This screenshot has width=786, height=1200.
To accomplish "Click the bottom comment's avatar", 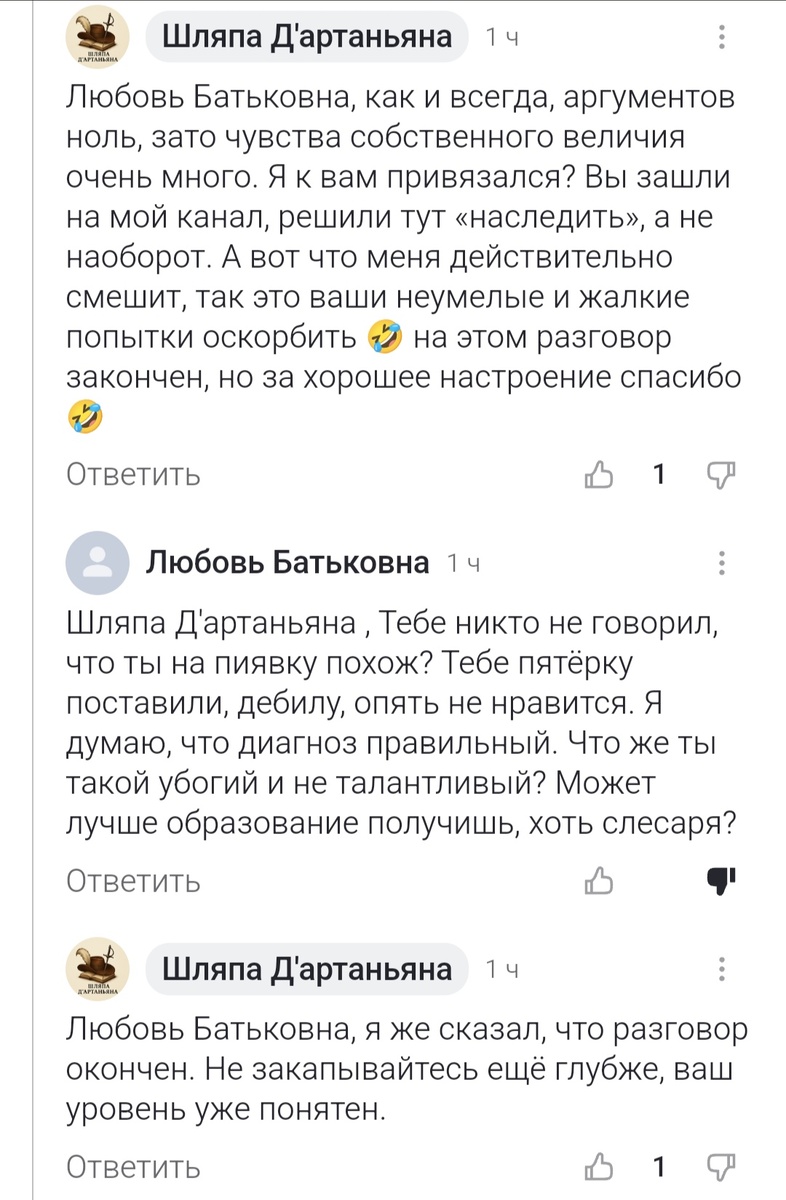I will [95, 967].
